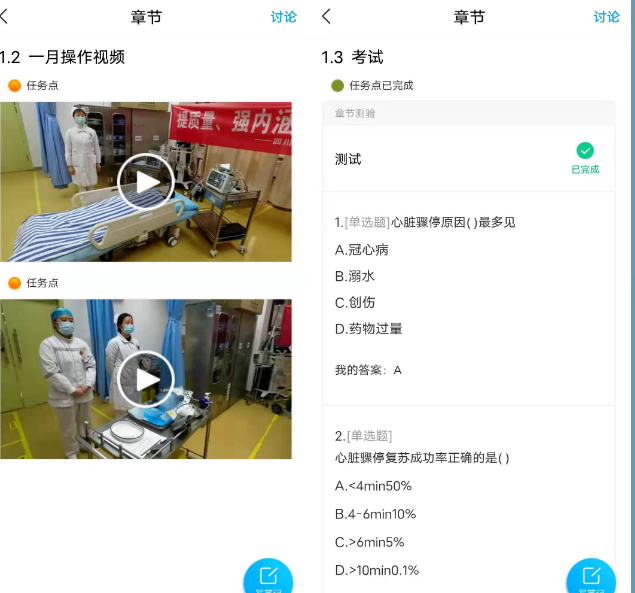The width and height of the screenshot is (635, 593).
Task: Play the first video under 1.2 一月操作视频
Action: (x=146, y=182)
